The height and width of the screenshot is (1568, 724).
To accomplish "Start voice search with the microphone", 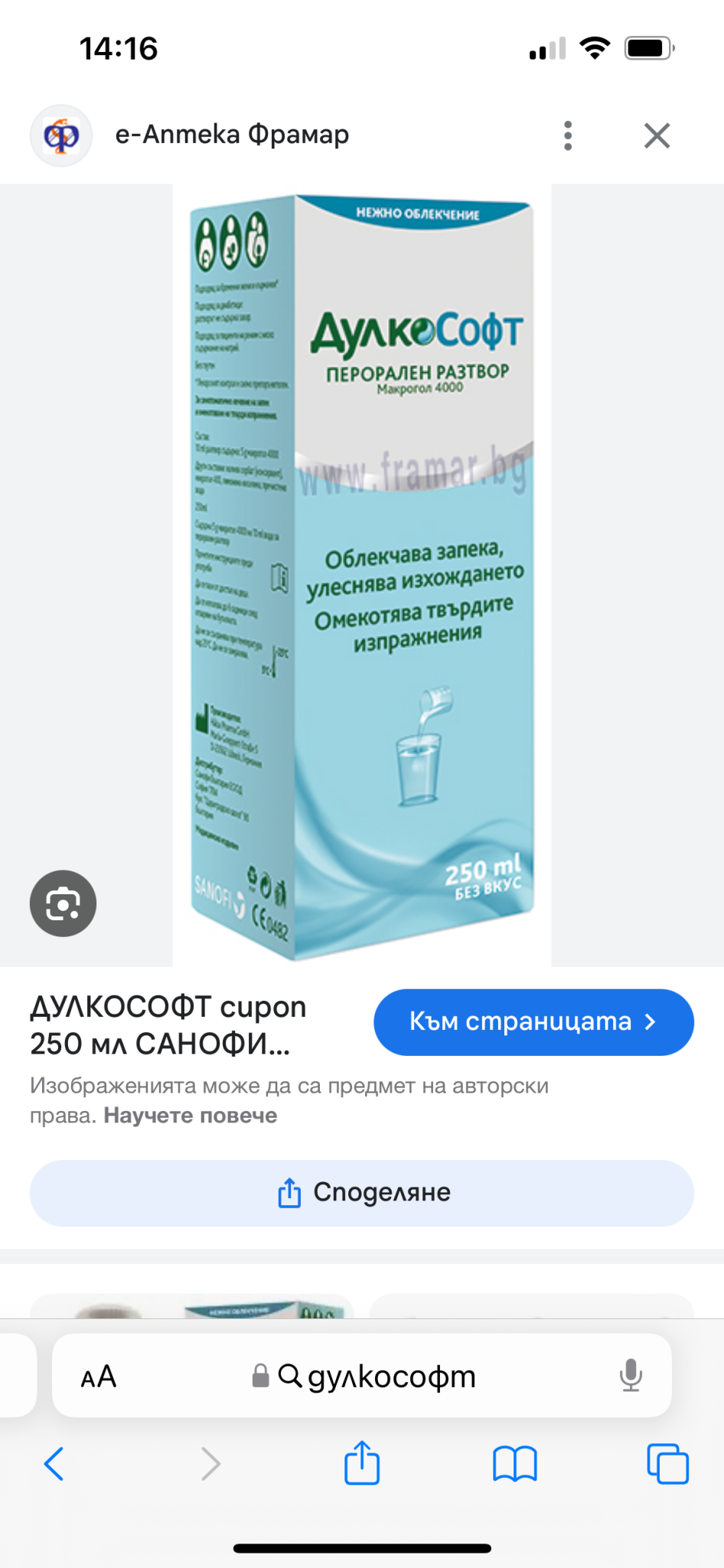I will pyautogui.click(x=631, y=1376).
